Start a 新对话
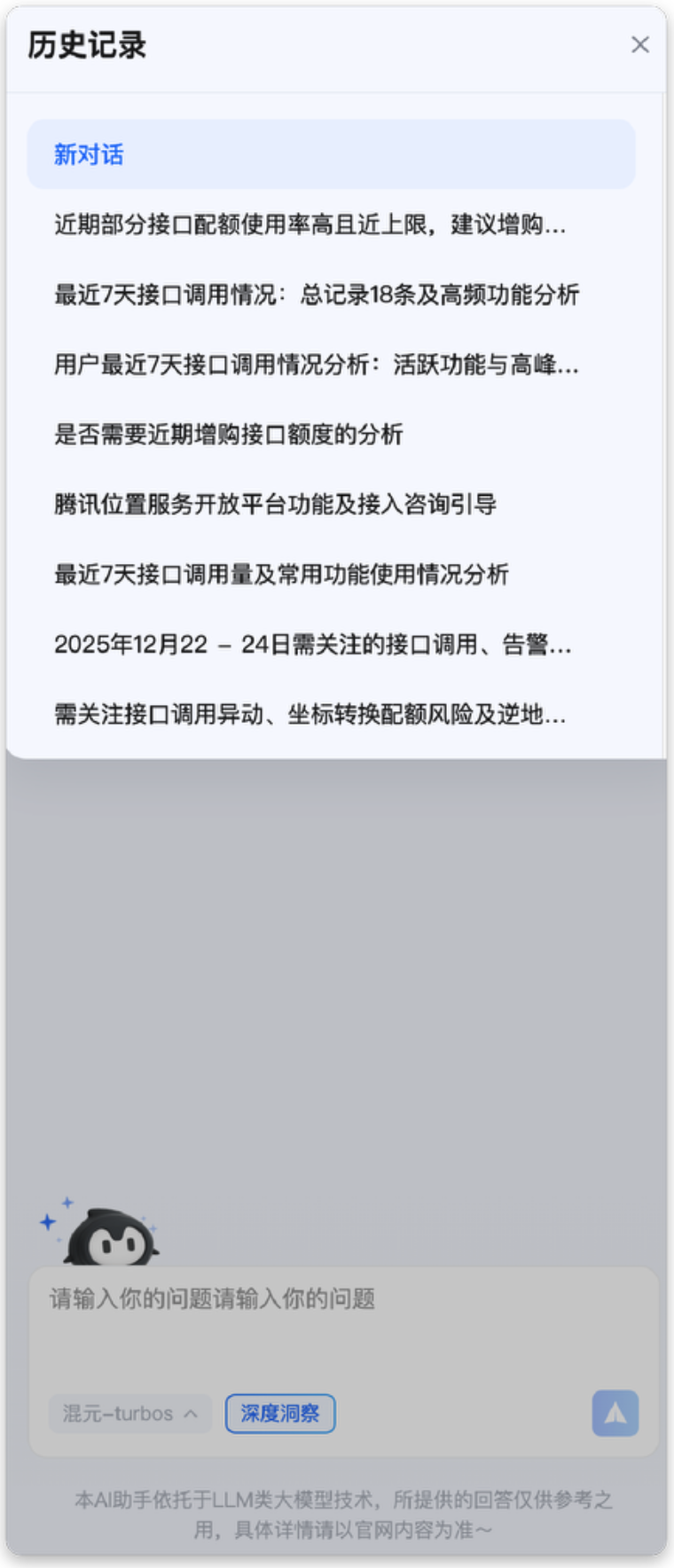674x1568 pixels. point(331,154)
